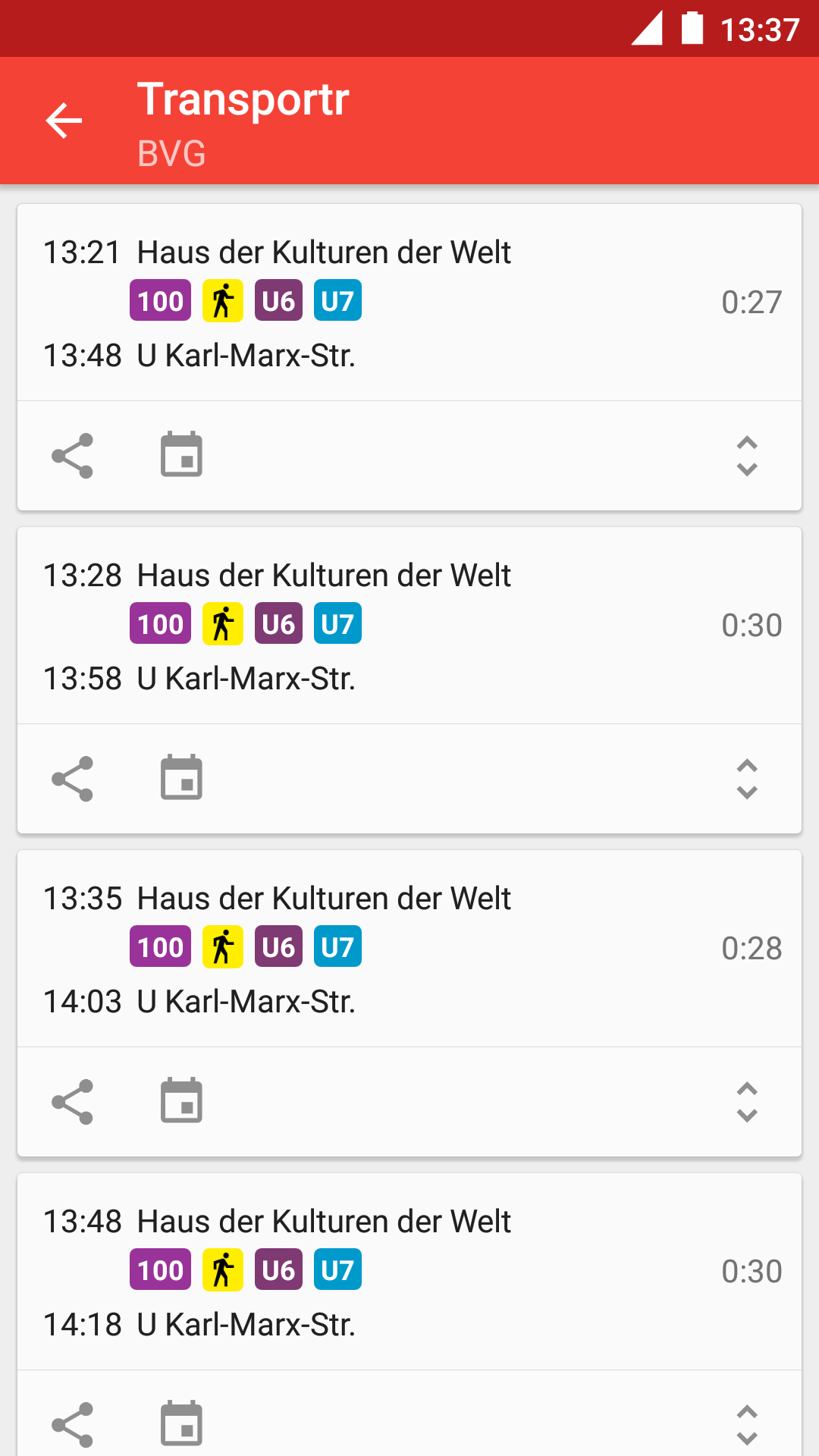Share the 13:28 departure trip
The width and height of the screenshot is (819, 1456).
click(x=72, y=779)
